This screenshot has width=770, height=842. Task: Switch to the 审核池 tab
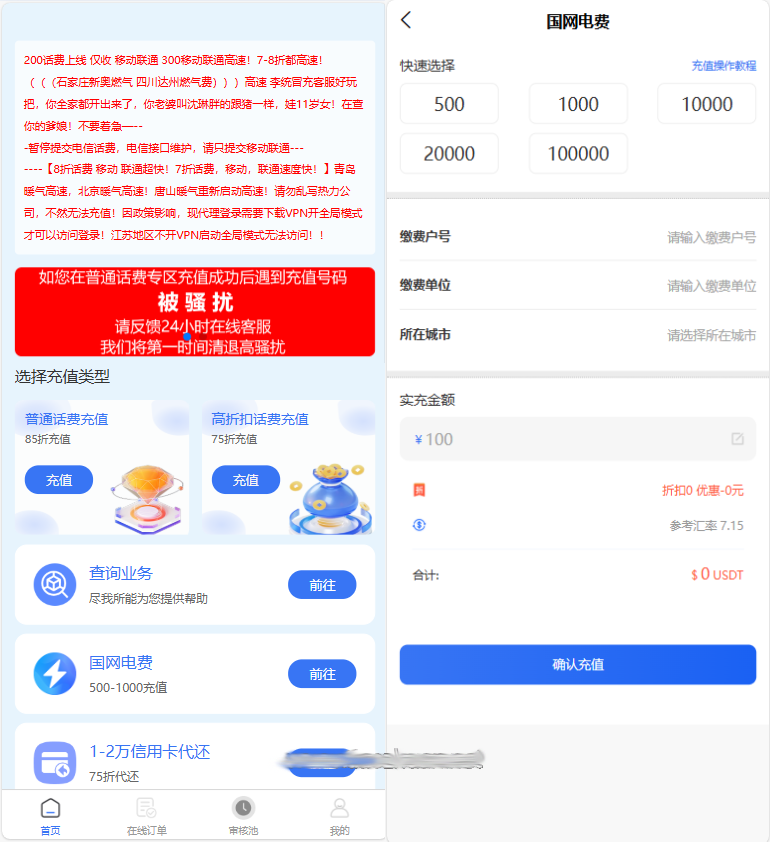243,817
